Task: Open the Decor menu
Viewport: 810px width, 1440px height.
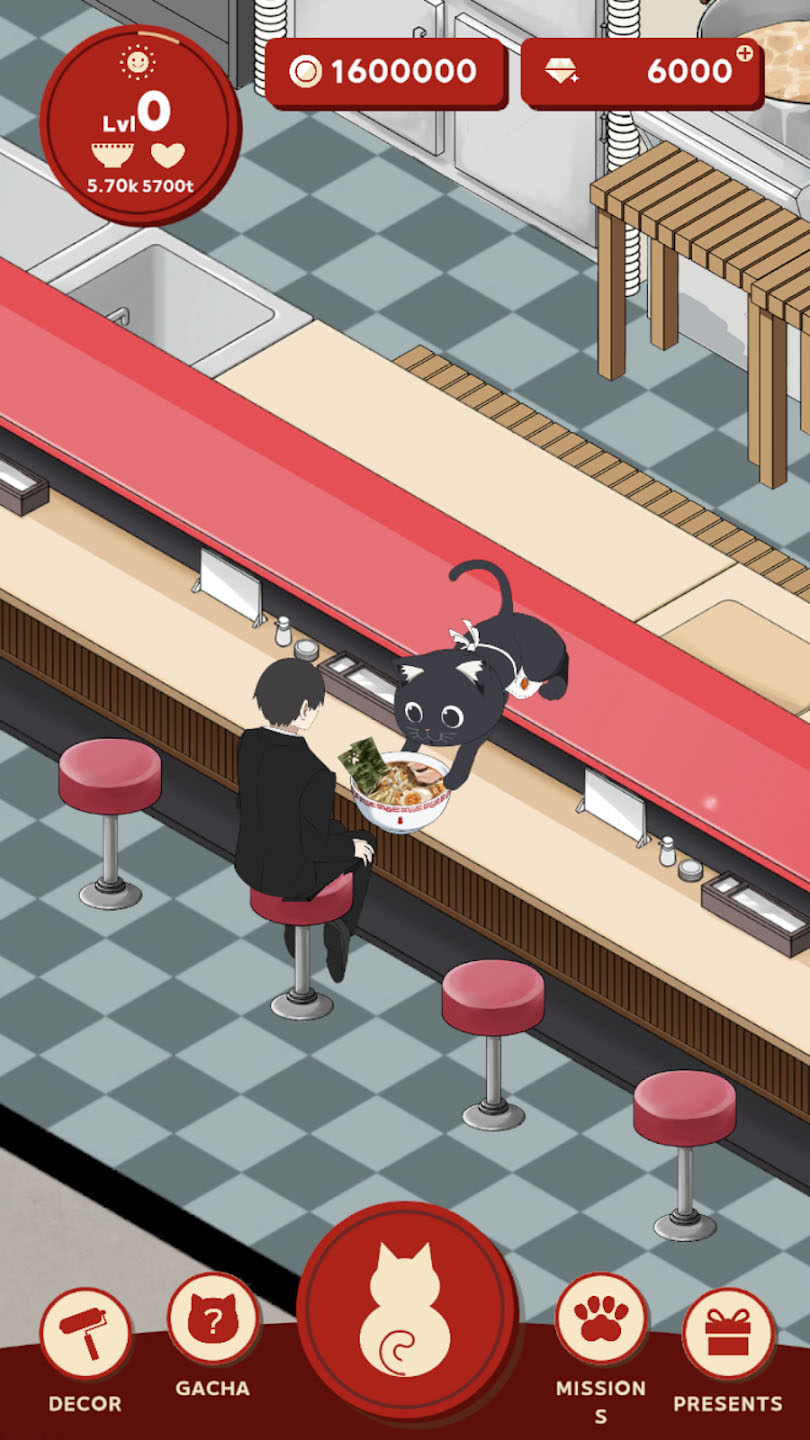Action: (x=86, y=1334)
